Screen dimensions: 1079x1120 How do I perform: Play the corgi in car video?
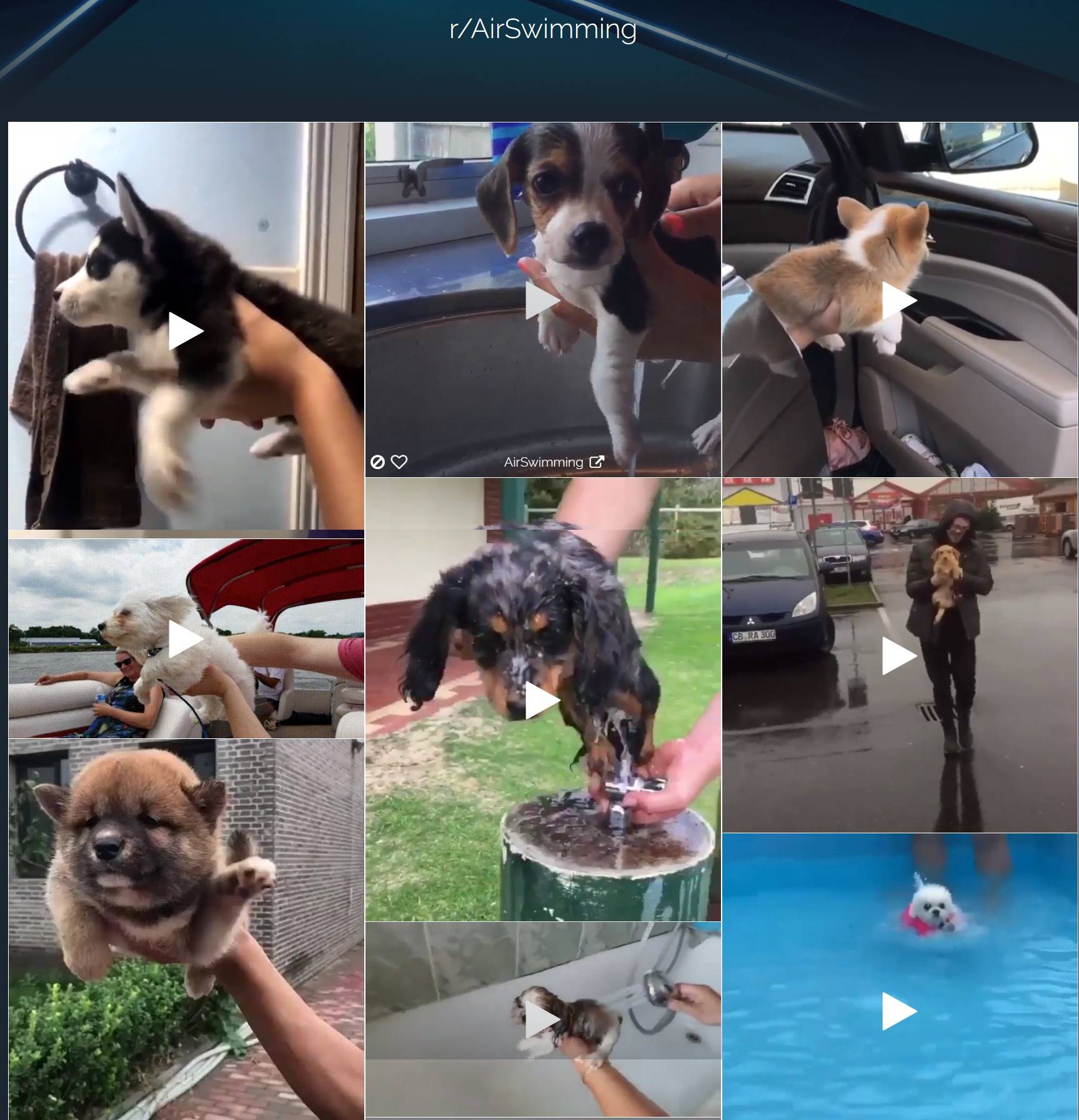899,300
